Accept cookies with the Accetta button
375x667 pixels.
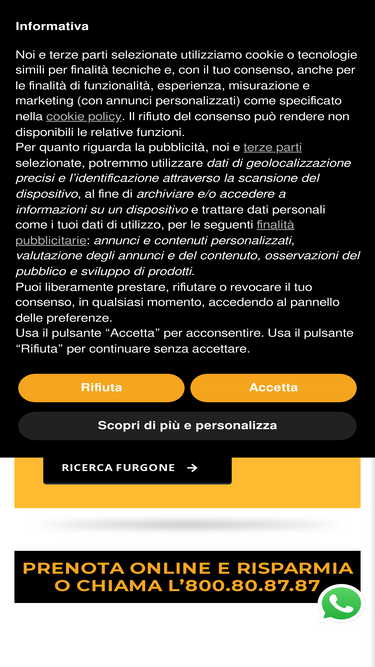(x=273, y=388)
